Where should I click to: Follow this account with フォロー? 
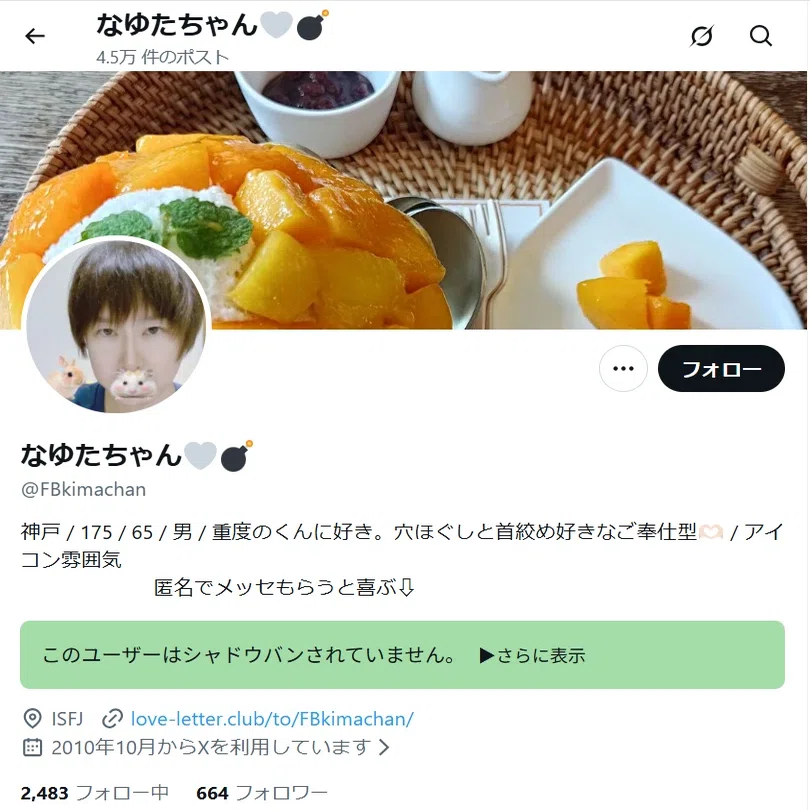(721, 368)
